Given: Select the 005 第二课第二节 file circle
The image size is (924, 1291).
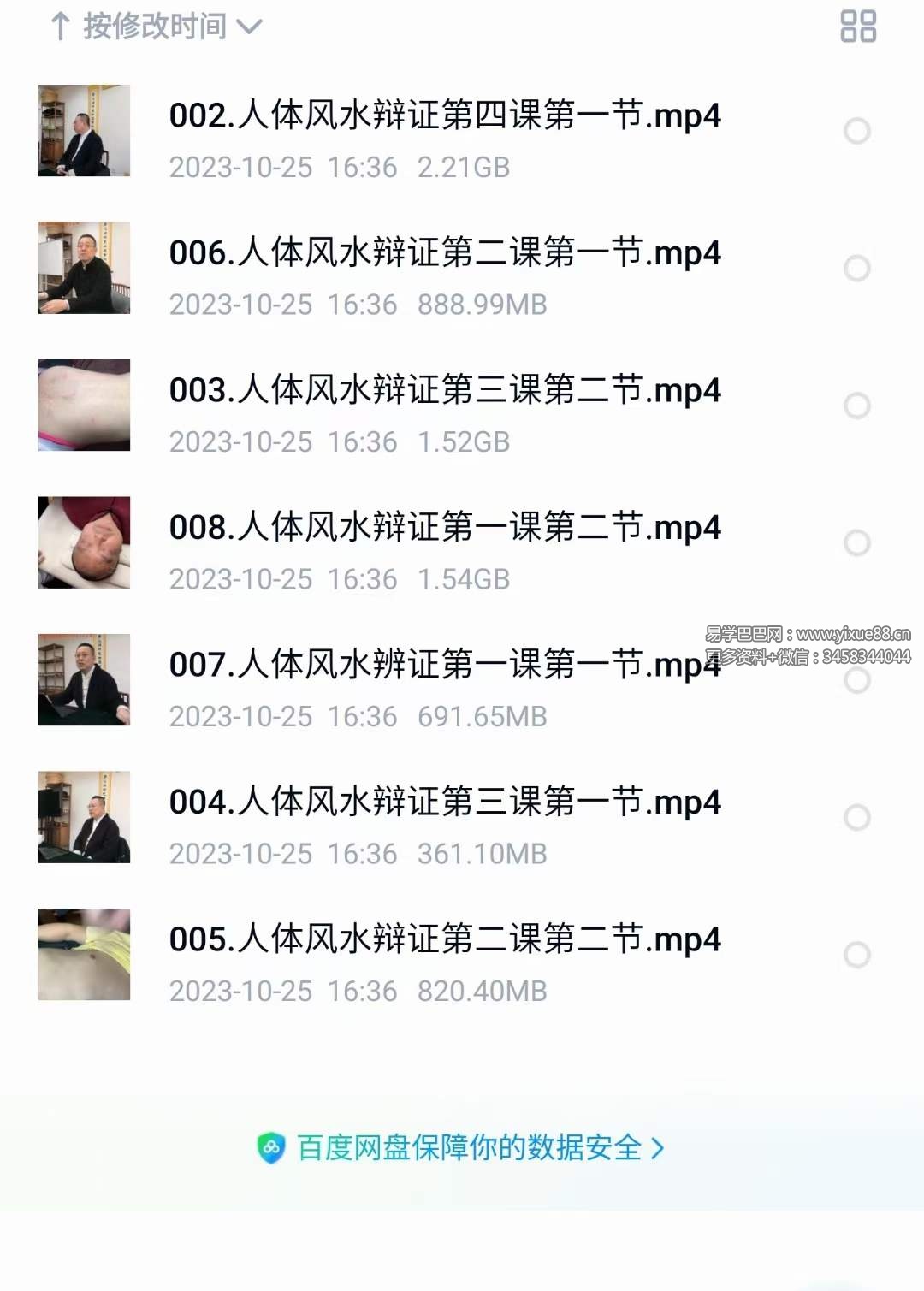Looking at the screenshot, I should click(x=856, y=955).
